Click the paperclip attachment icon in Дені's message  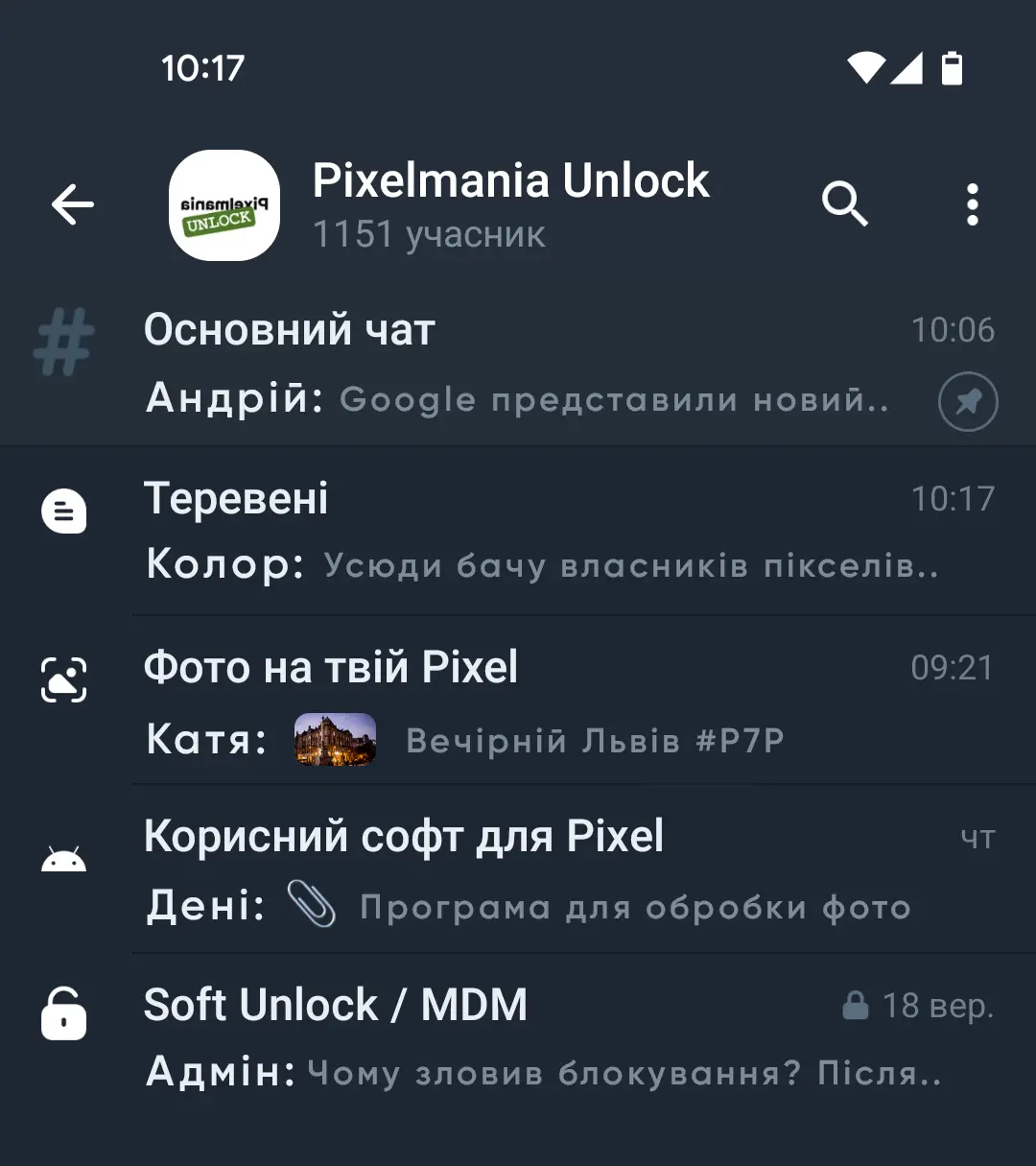coord(312,904)
